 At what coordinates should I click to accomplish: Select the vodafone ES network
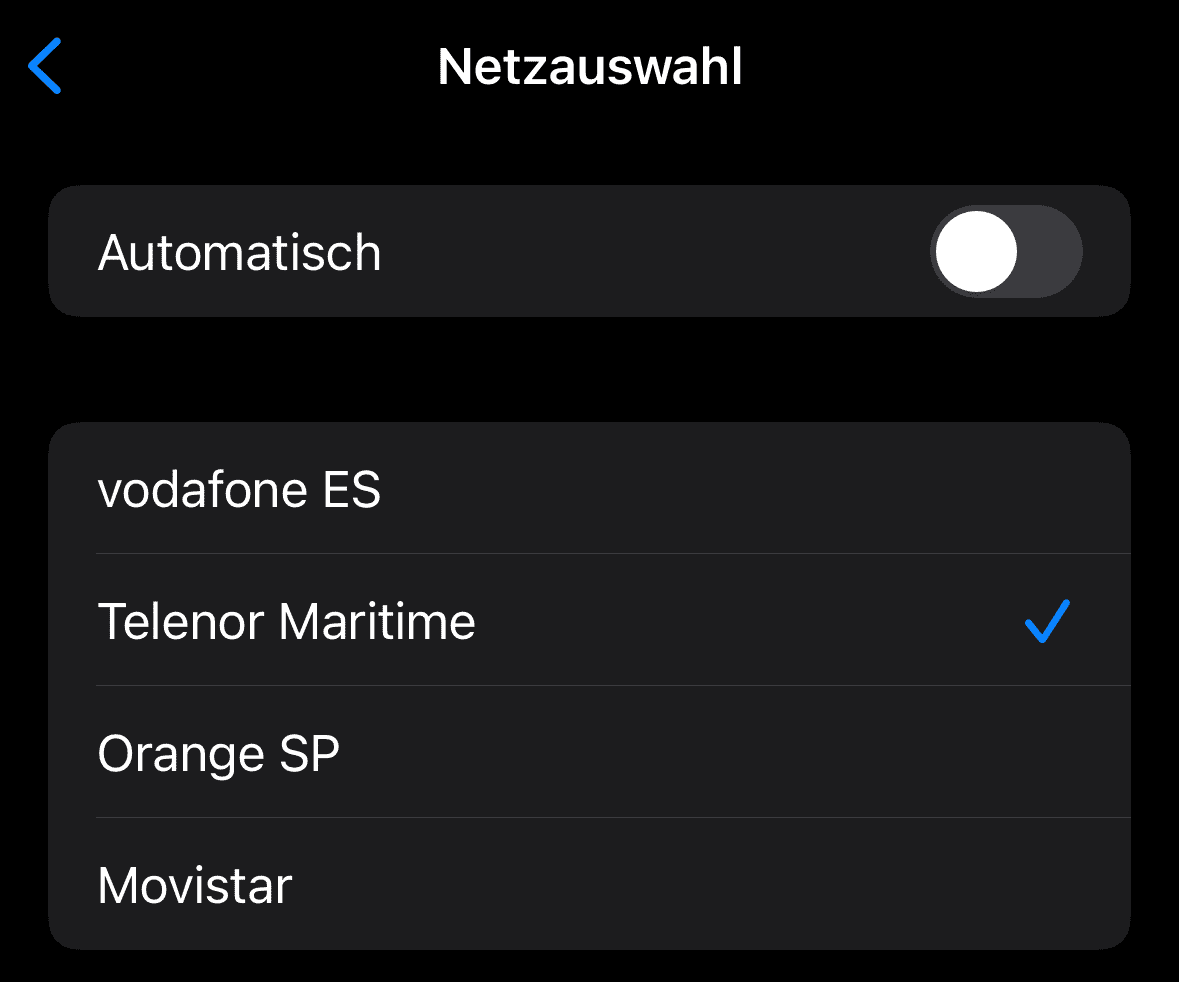(589, 490)
